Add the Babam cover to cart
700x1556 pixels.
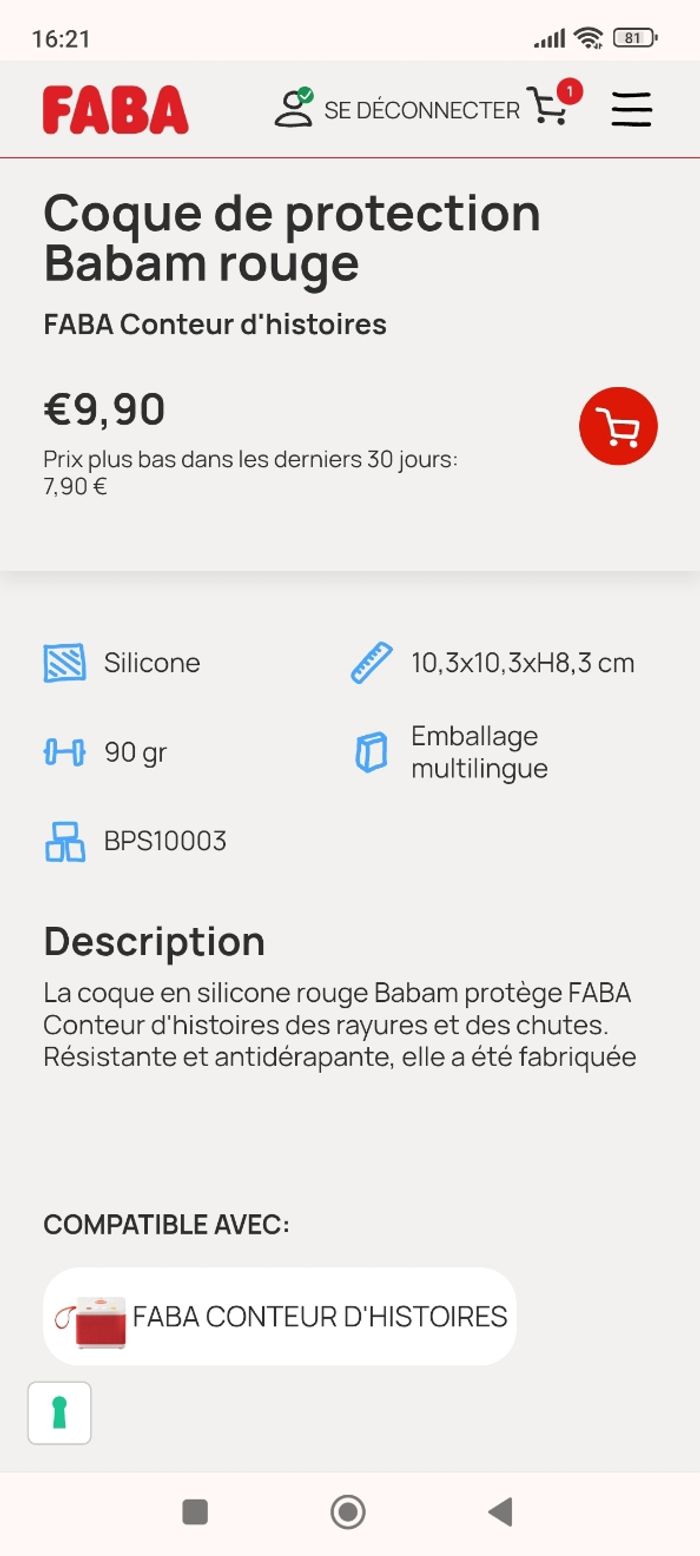click(x=618, y=427)
